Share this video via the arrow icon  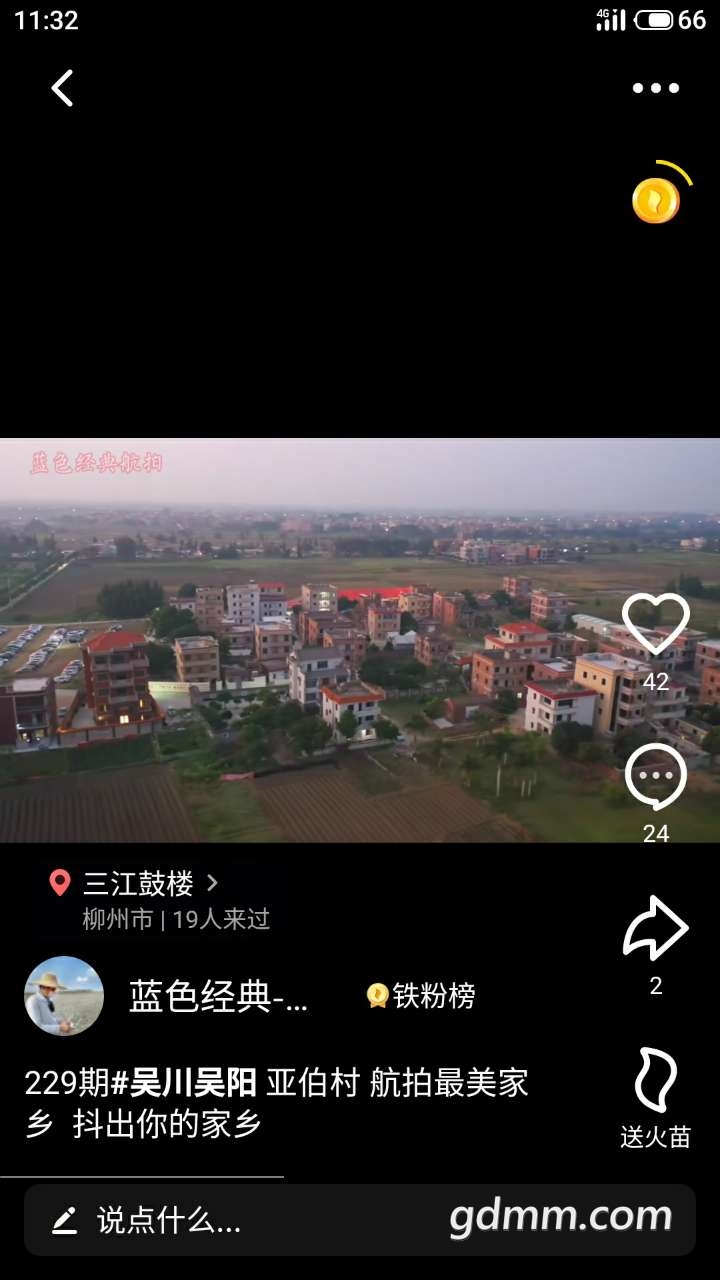click(x=656, y=929)
